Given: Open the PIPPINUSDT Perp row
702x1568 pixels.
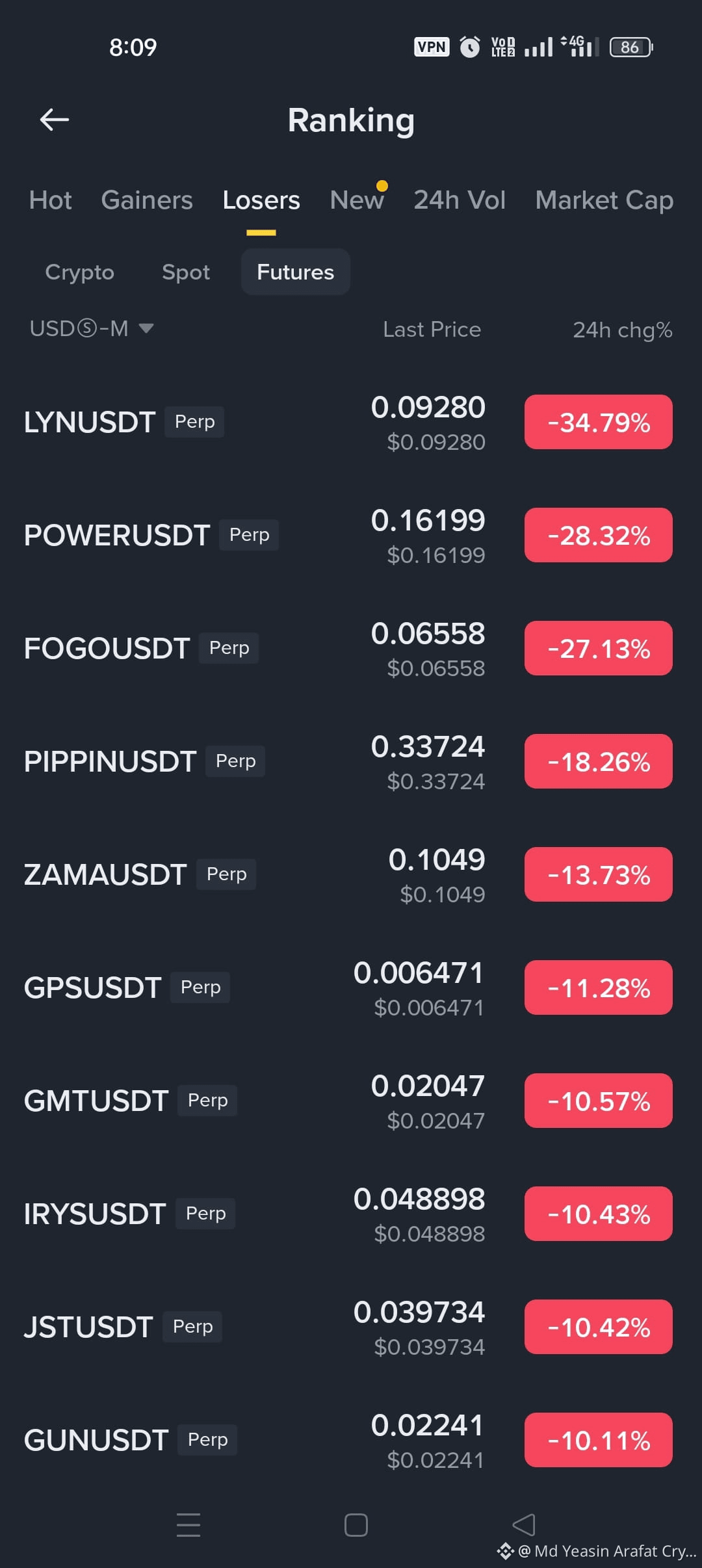Looking at the screenshot, I should click(351, 762).
